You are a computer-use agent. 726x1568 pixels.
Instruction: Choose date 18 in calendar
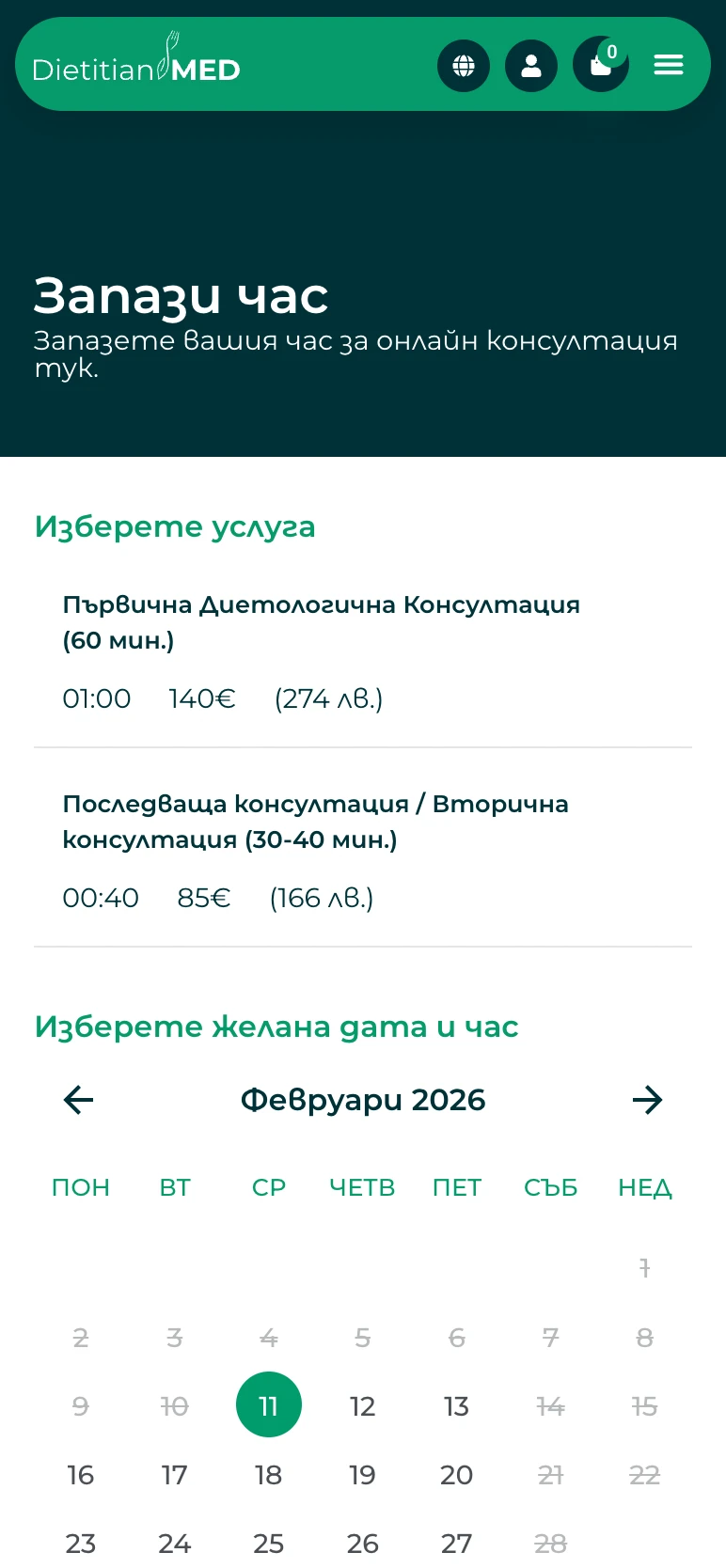(269, 1474)
